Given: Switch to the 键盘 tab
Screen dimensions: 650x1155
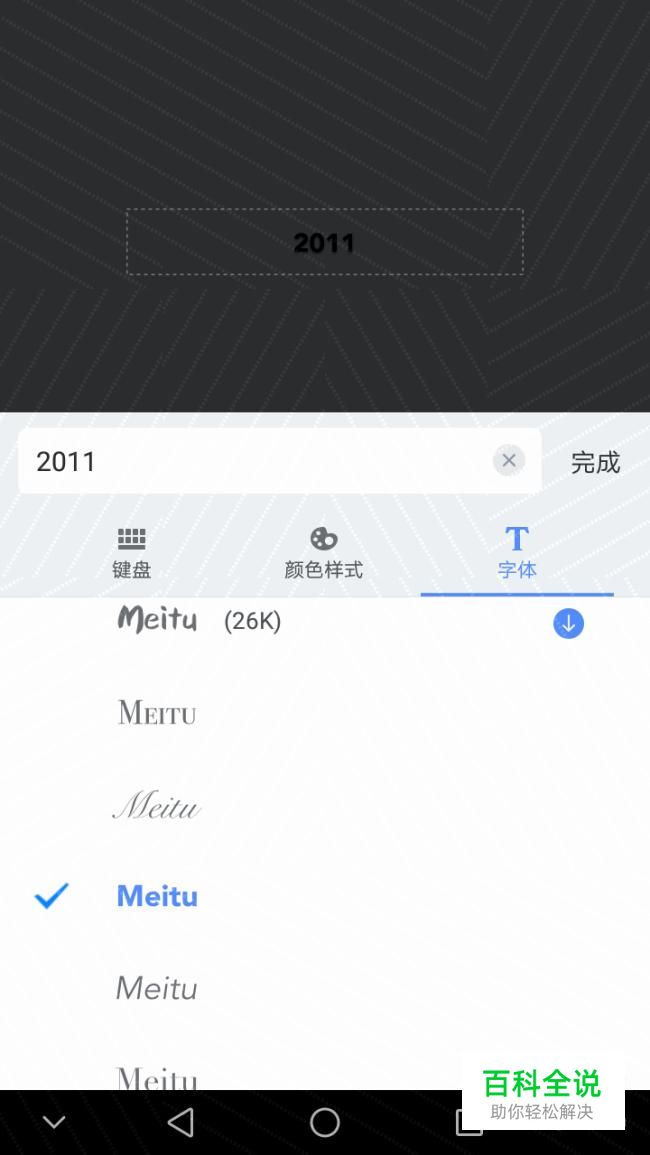Looking at the screenshot, I should (x=131, y=553).
